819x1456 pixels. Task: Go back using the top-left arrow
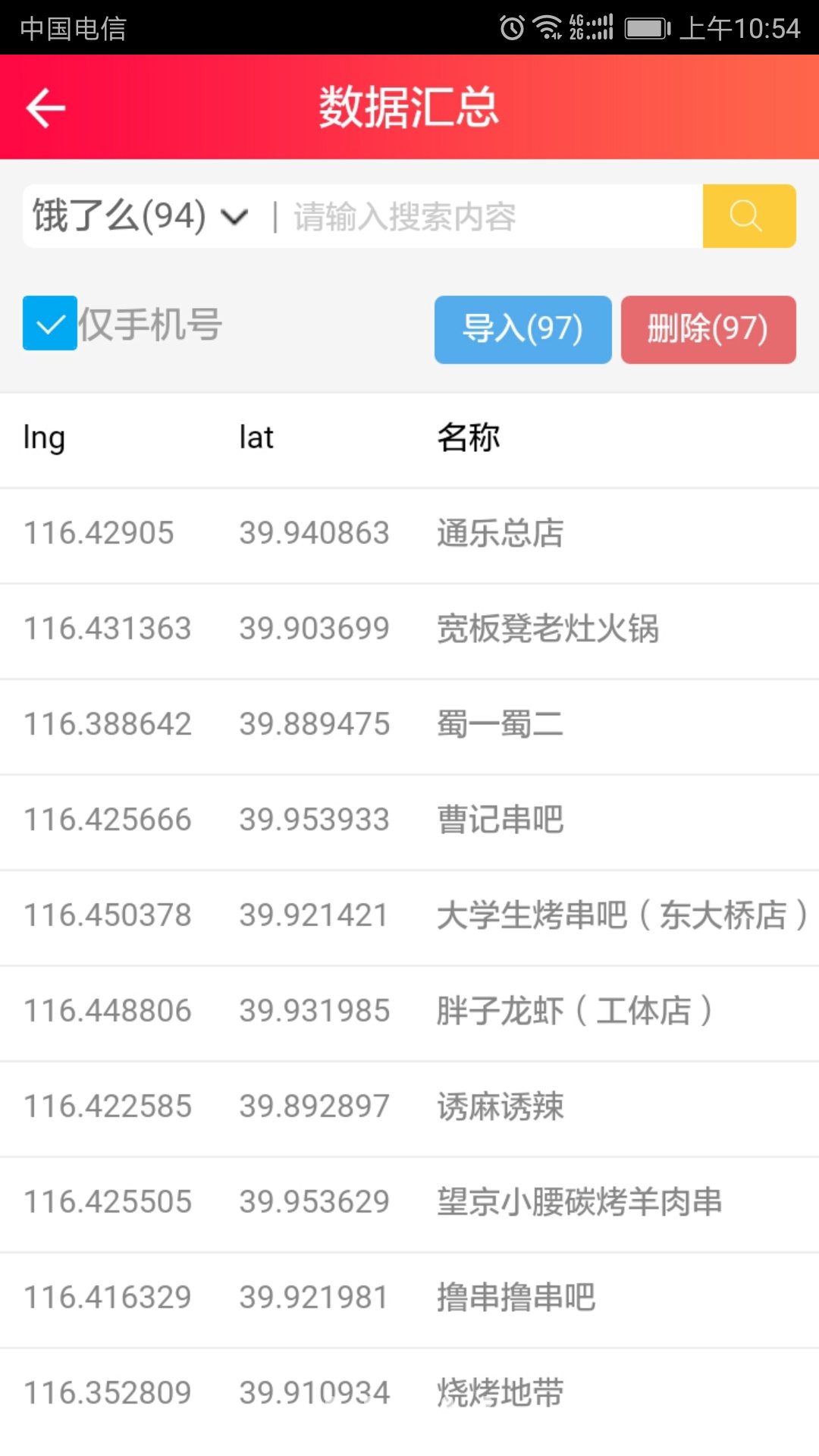(x=45, y=108)
